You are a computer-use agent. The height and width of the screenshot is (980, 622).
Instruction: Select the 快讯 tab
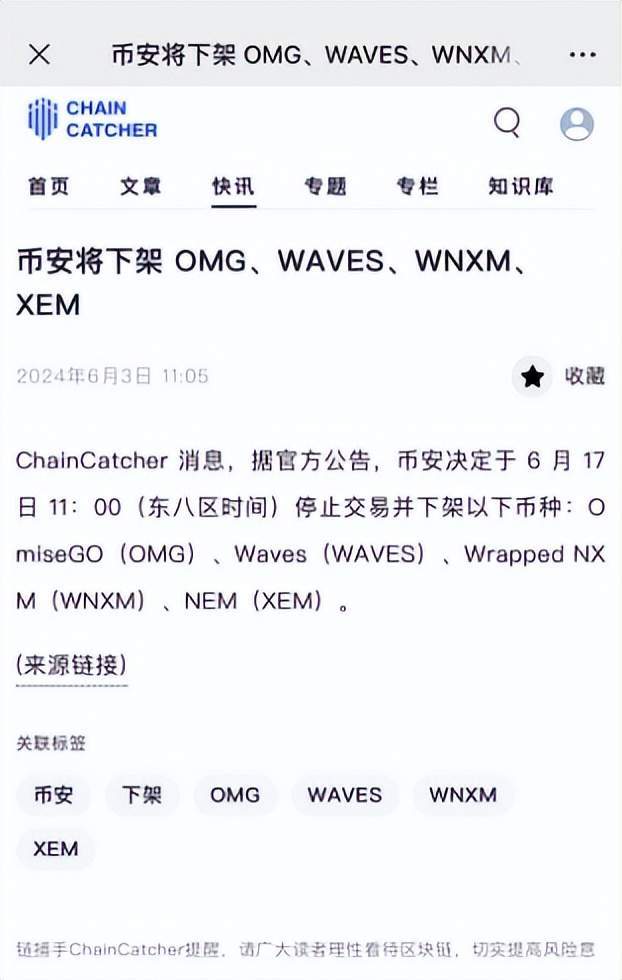[x=233, y=186]
